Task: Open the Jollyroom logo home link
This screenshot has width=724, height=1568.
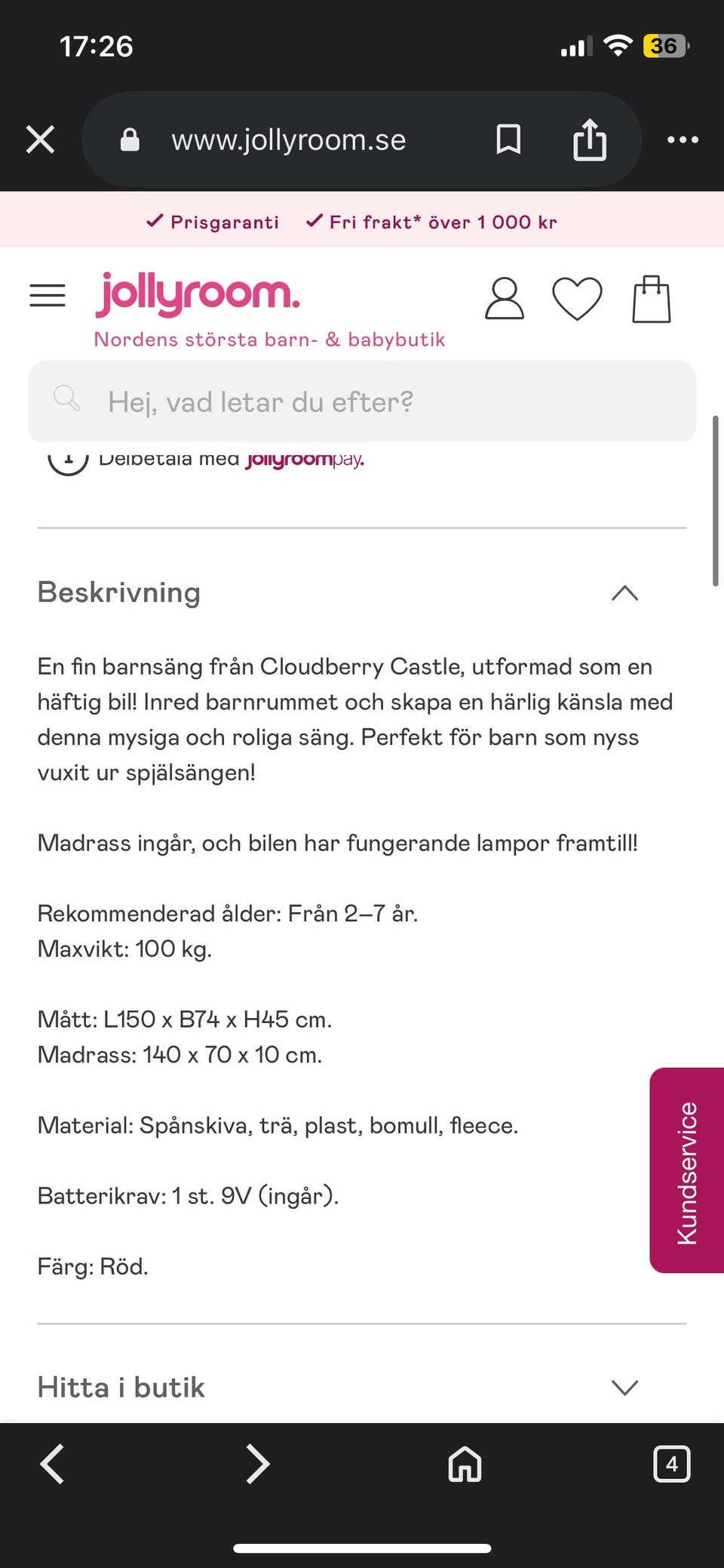Action: tap(198, 295)
